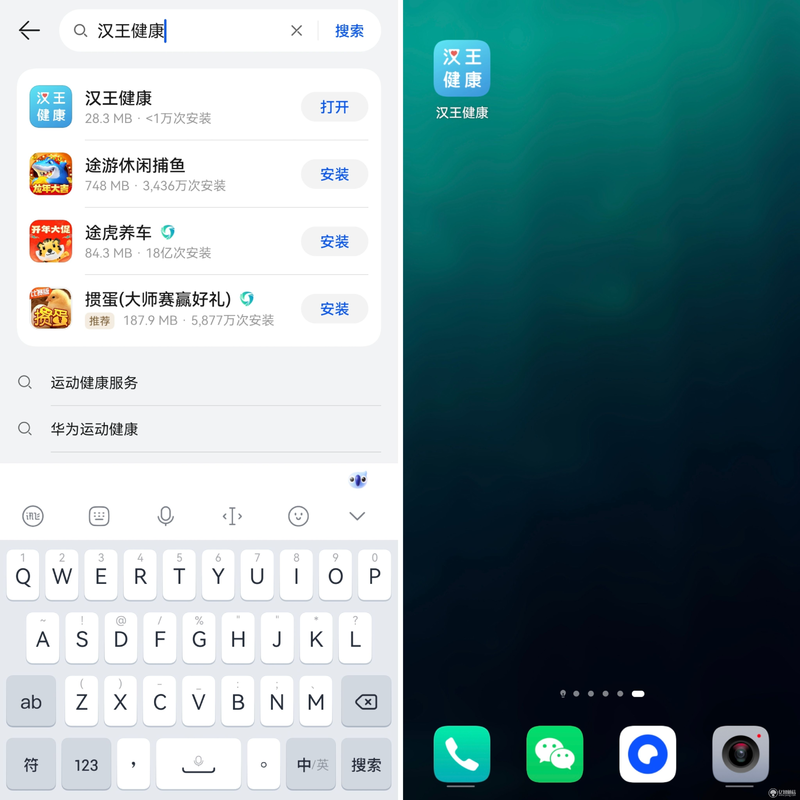Start voice input with the microphone icon
Image resolution: width=800 pixels, height=800 pixels.
(165, 516)
